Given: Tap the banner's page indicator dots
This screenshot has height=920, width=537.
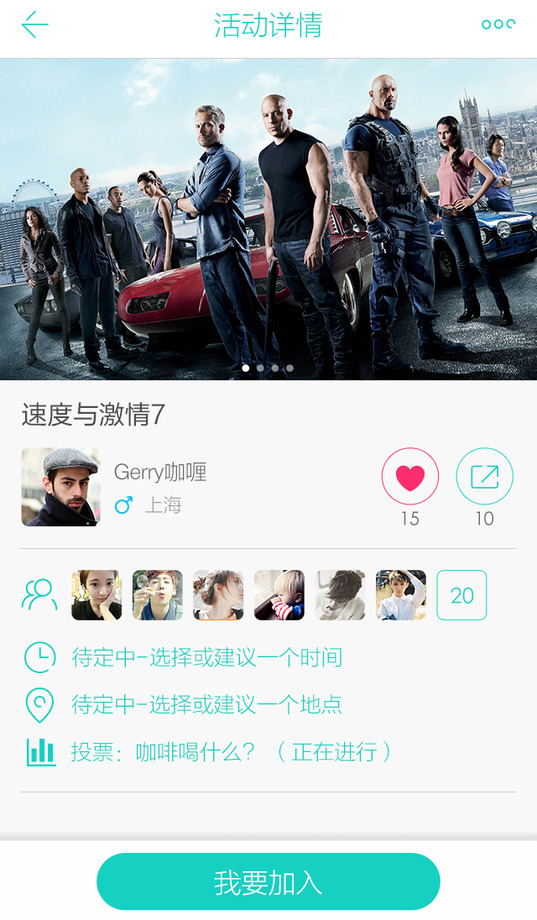Looking at the screenshot, I should pos(268,368).
